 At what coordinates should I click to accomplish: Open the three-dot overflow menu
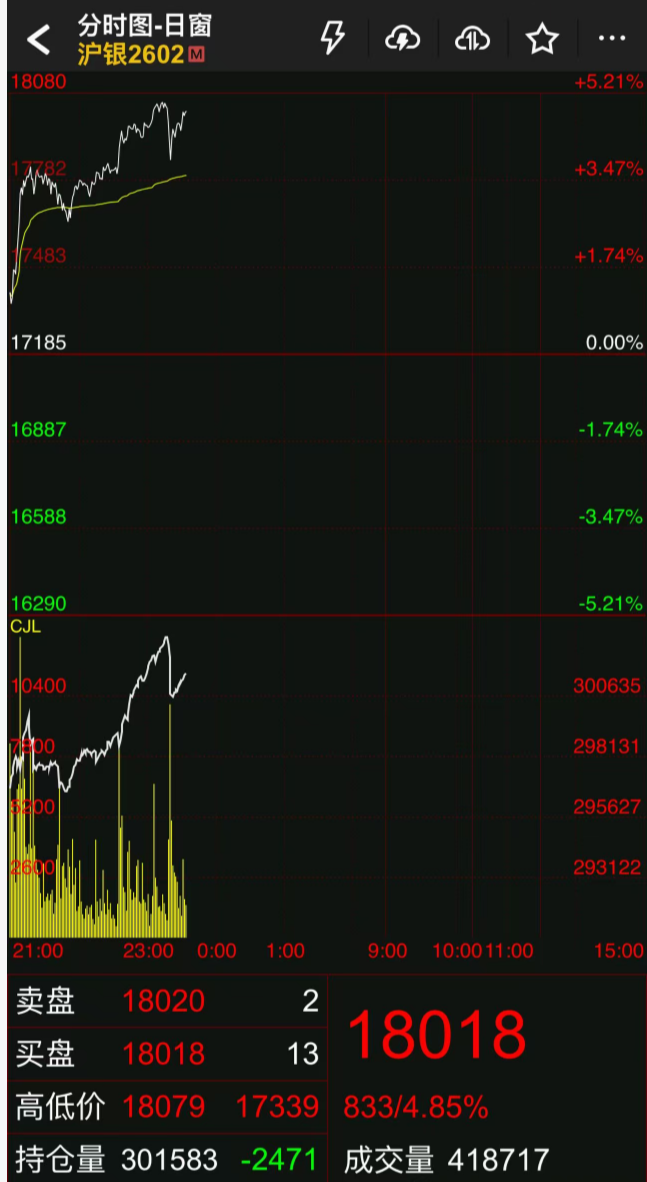pyautogui.click(x=611, y=39)
